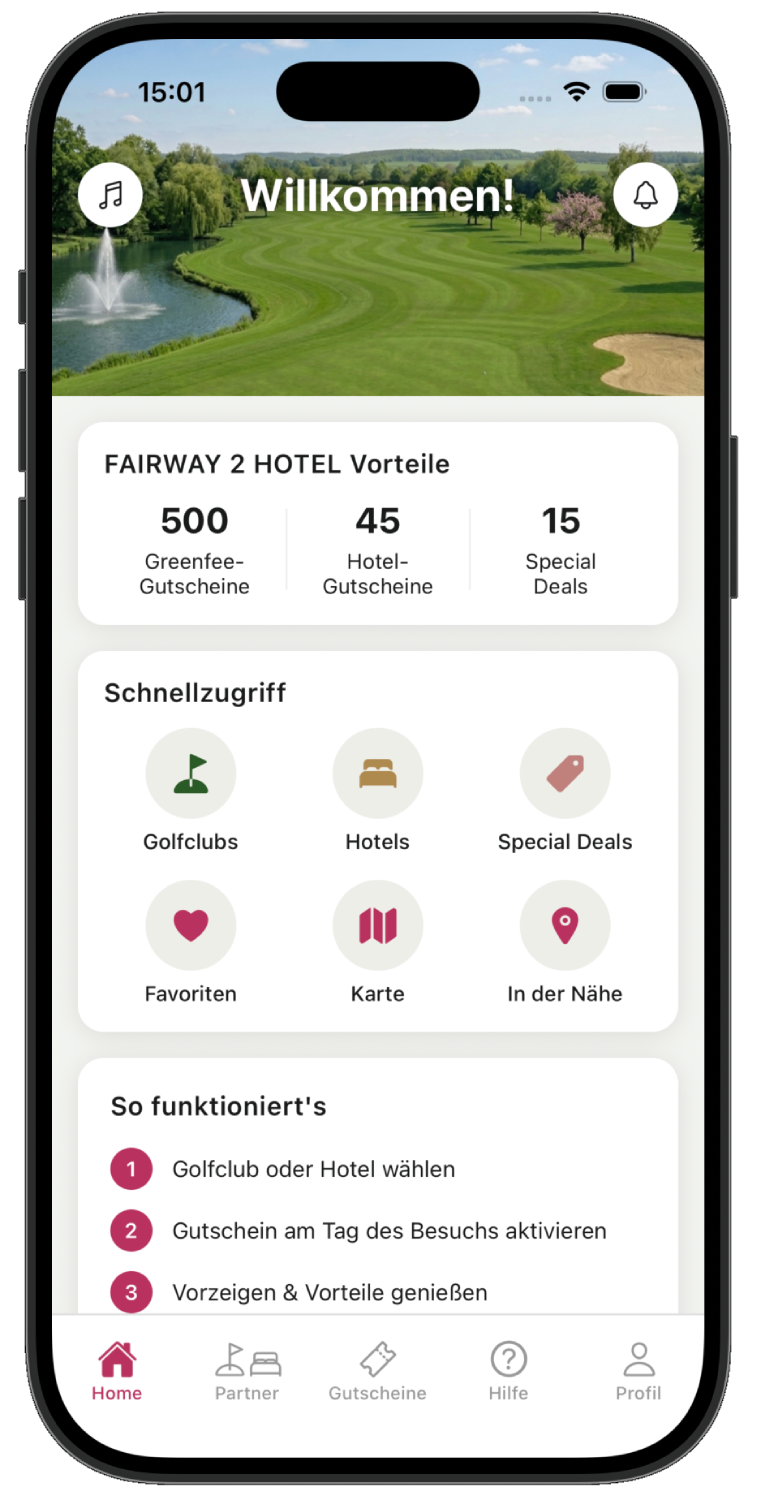This screenshot has width=761, height=1500.
Task: Go to the Hilfe tab
Action: 508,1372
